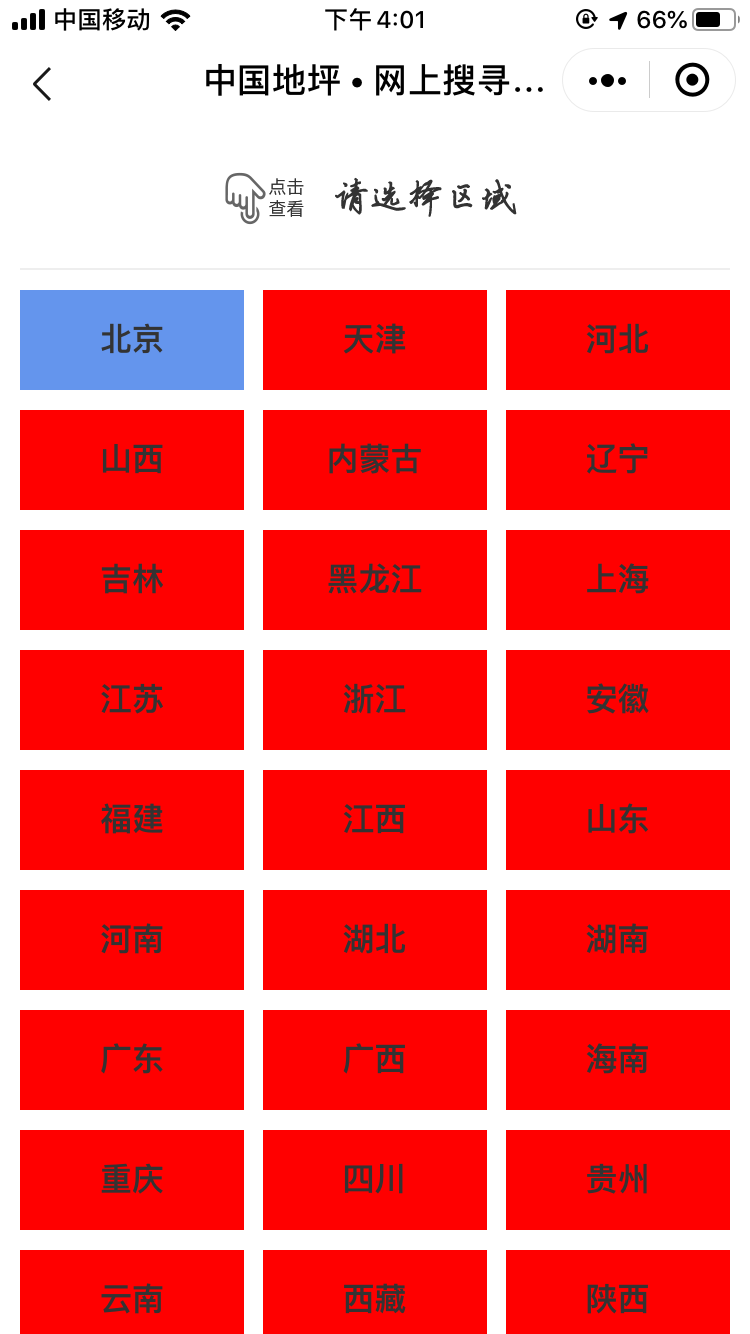The width and height of the screenshot is (750, 1334).
Task: Go back using the arrow icon
Action: 42,84
